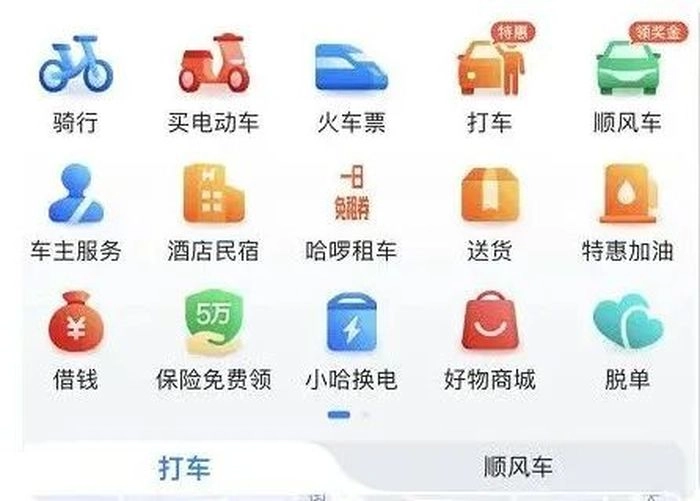Select the 打车 tab

(x=185, y=467)
